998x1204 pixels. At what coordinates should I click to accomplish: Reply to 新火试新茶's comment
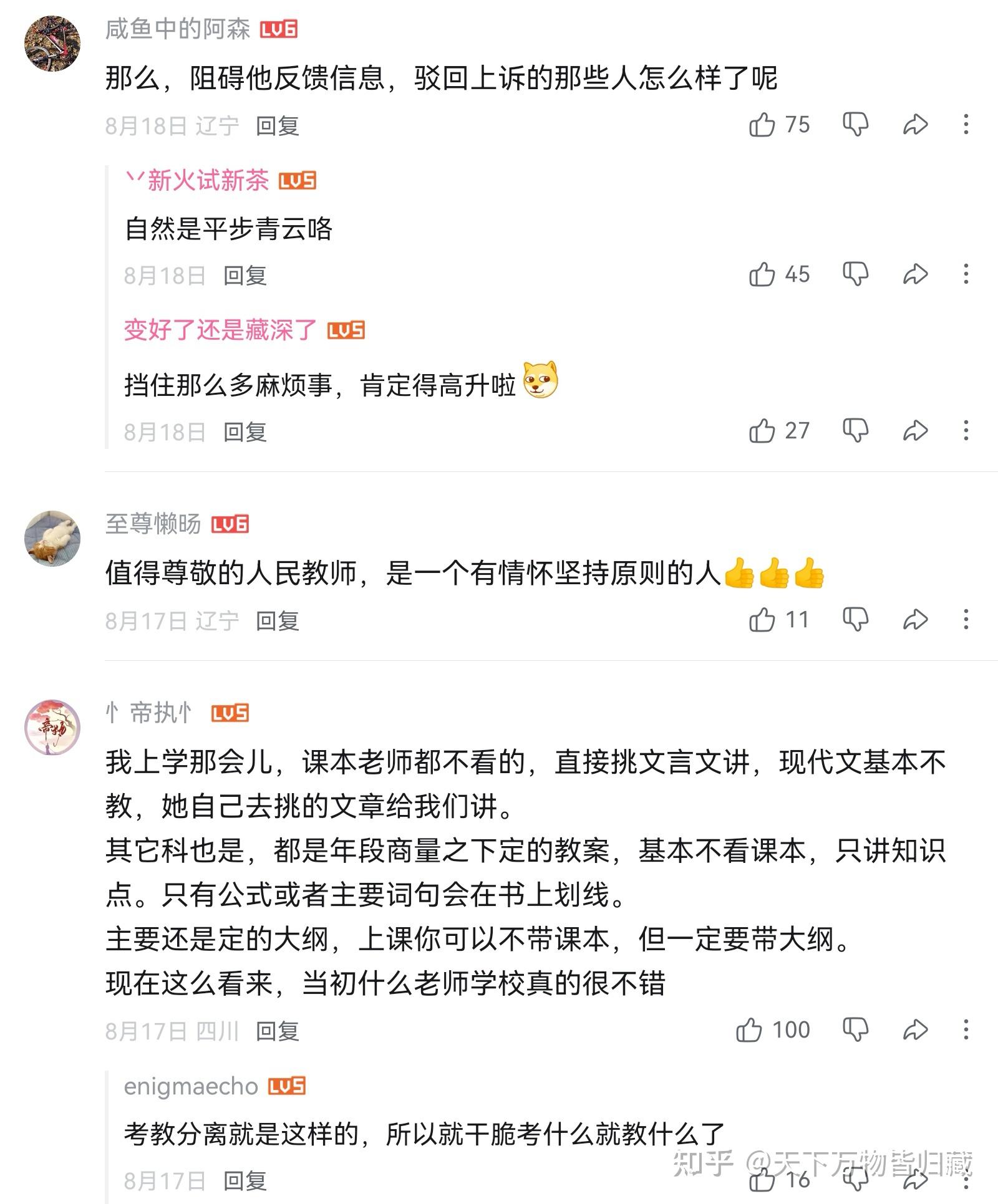click(x=245, y=276)
